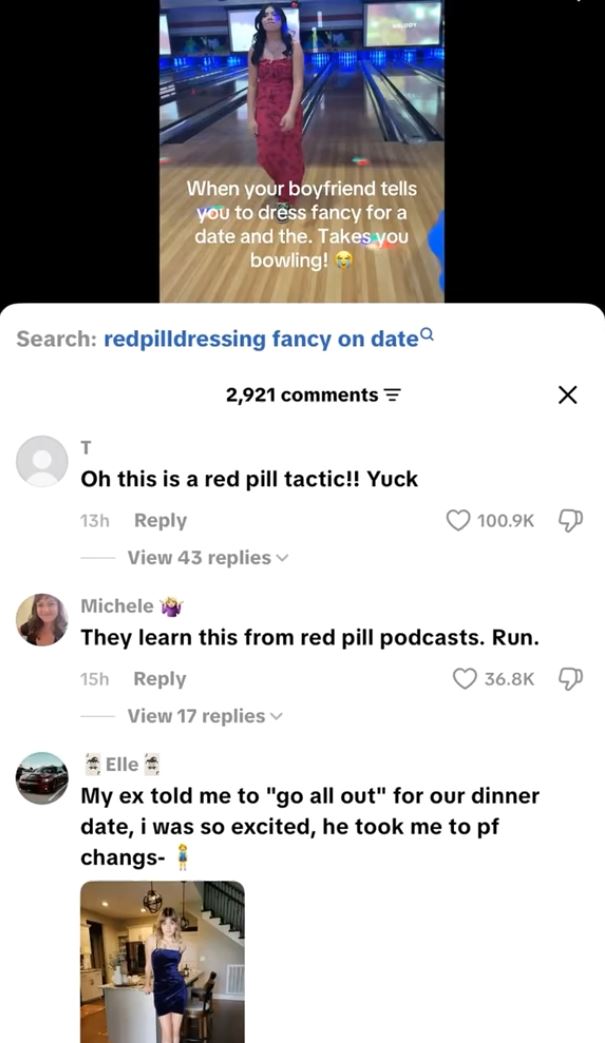Open Michele's profile picture
This screenshot has height=1043, width=605.
42,619
